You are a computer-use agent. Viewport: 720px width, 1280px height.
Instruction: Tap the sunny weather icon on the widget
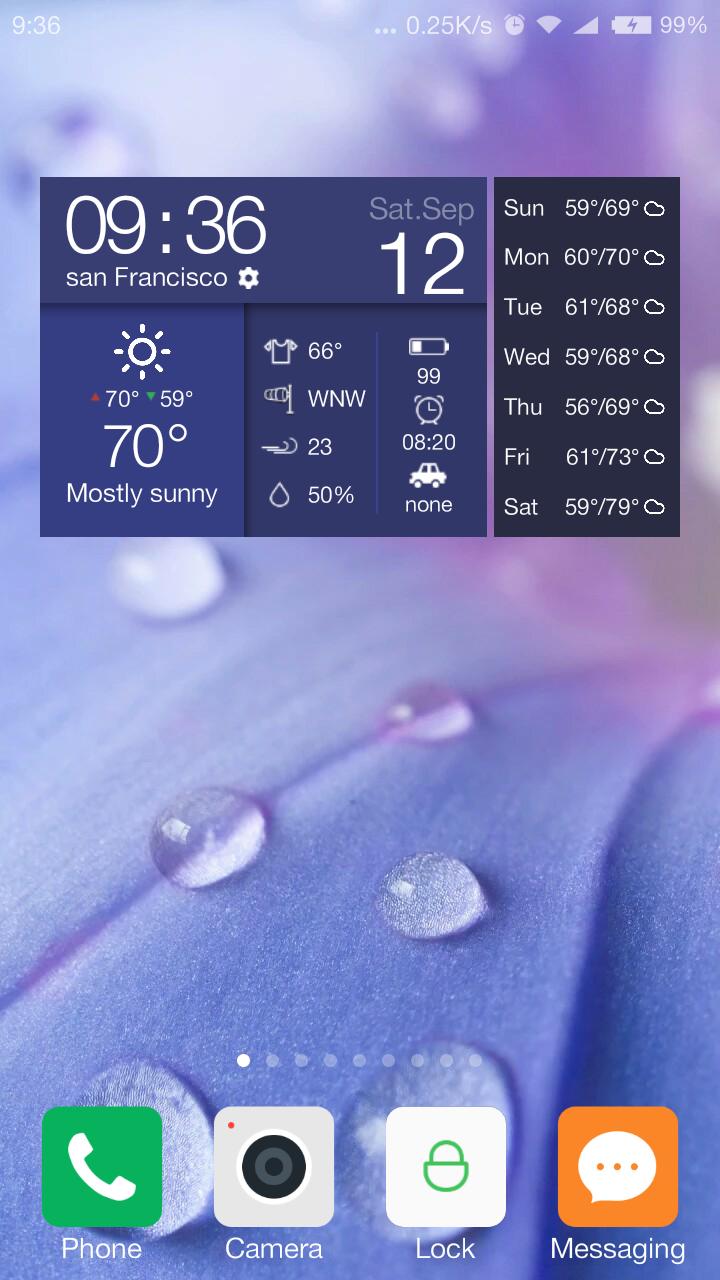(x=142, y=350)
